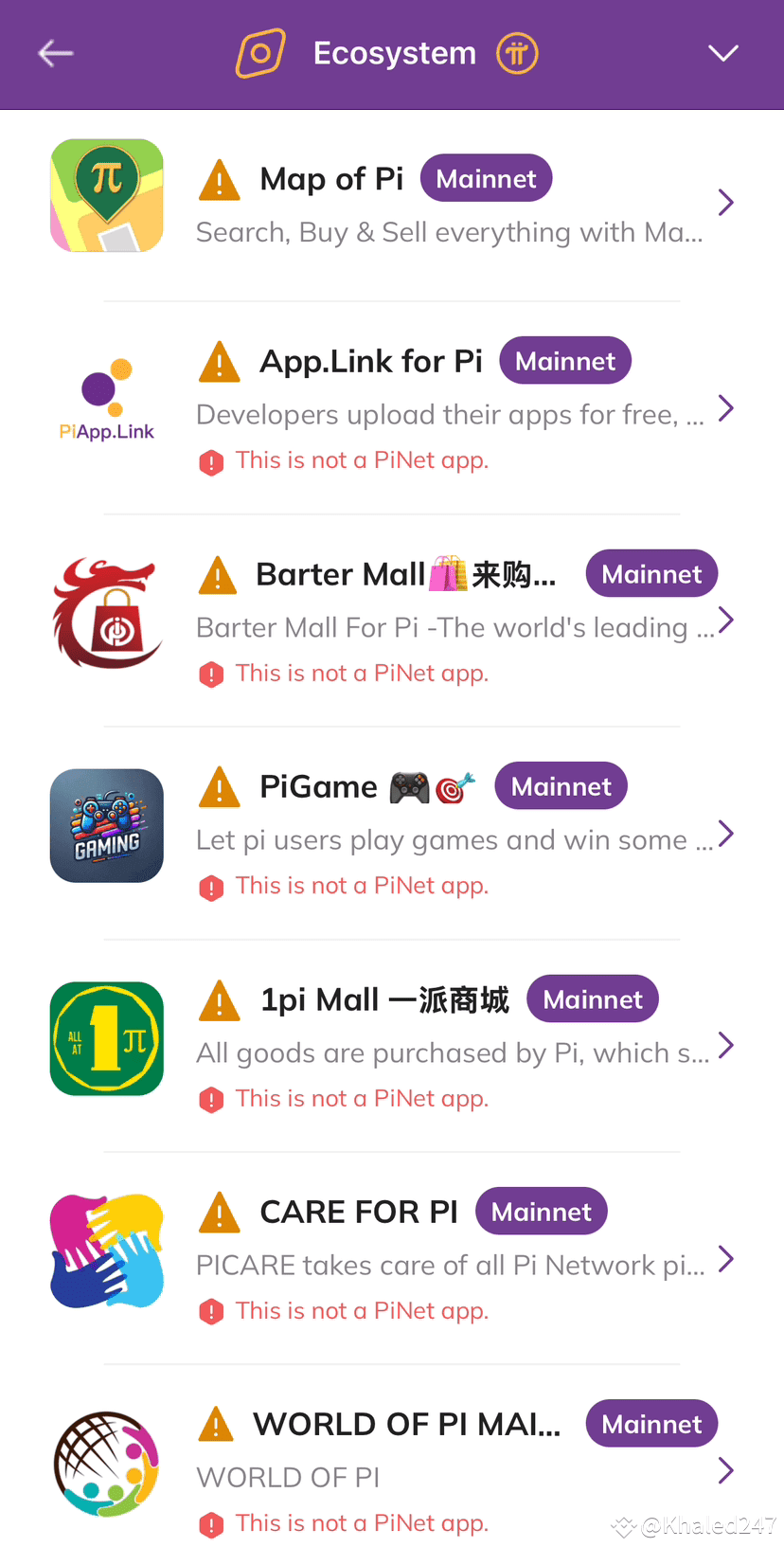The height and width of the screenshot is (1547, 784).
Task: Open the PiGame gaming app icon
Action: [106, 825]
